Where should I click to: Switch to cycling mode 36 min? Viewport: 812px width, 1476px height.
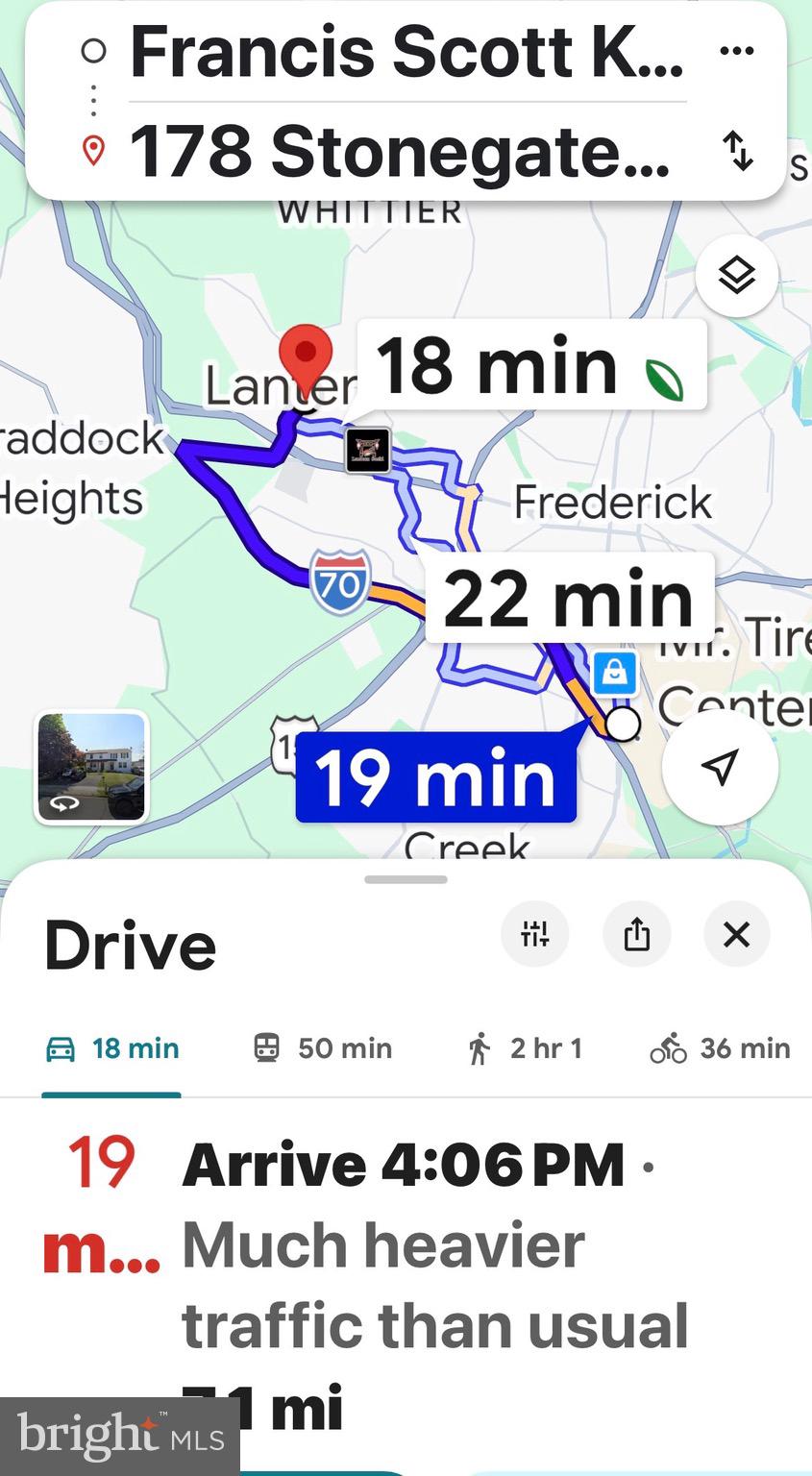[721, 1048]
